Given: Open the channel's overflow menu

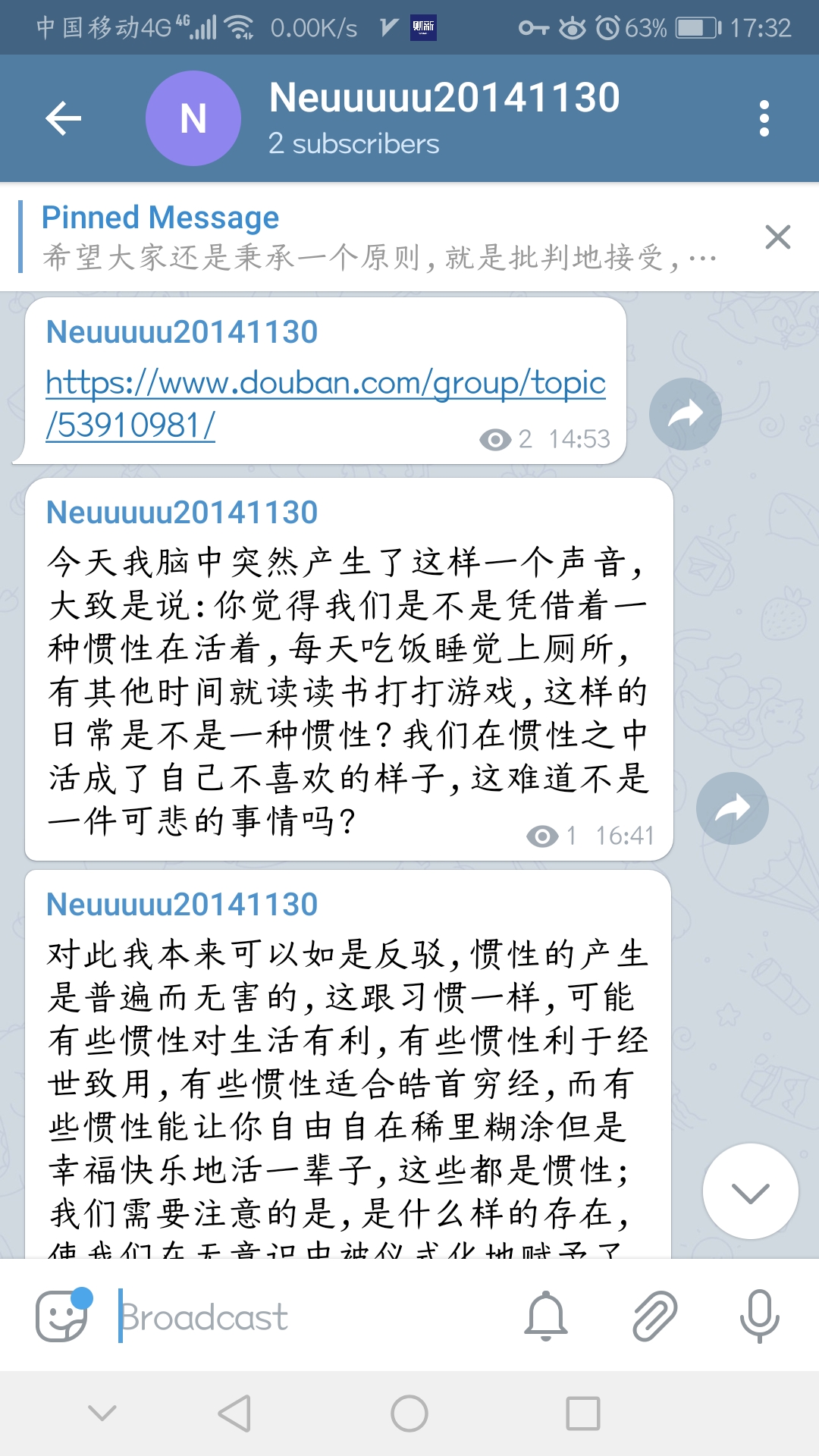Looking at the screenshot, I should tap(764, 118).
